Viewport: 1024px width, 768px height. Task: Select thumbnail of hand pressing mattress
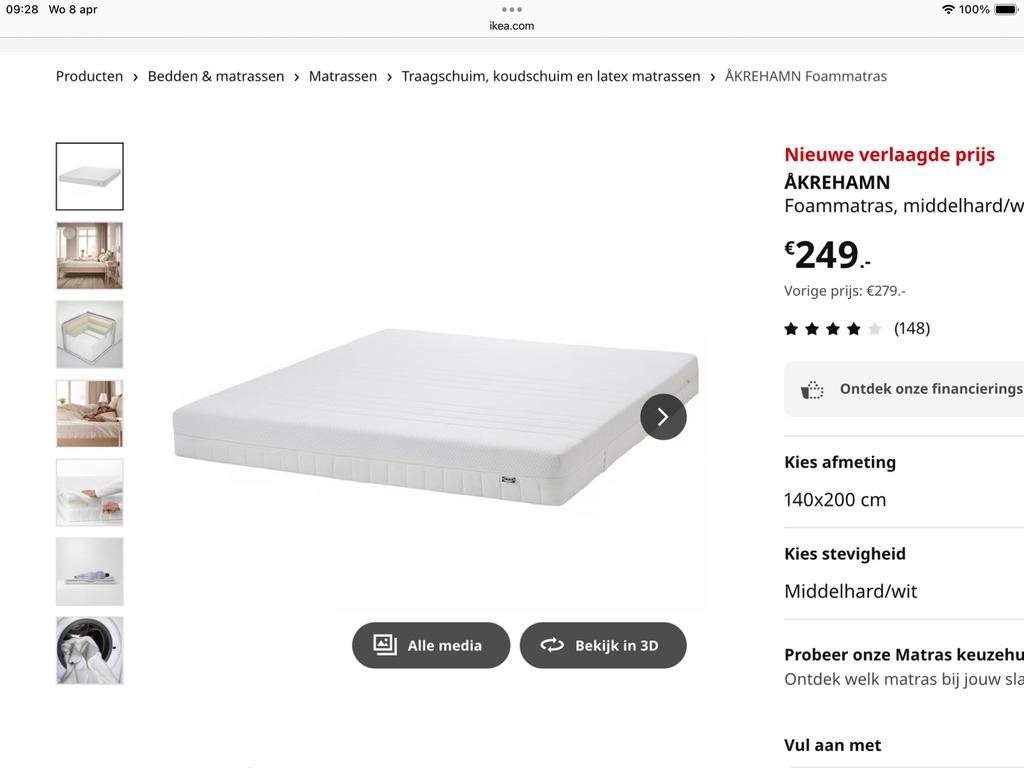(x=90, y=493)
